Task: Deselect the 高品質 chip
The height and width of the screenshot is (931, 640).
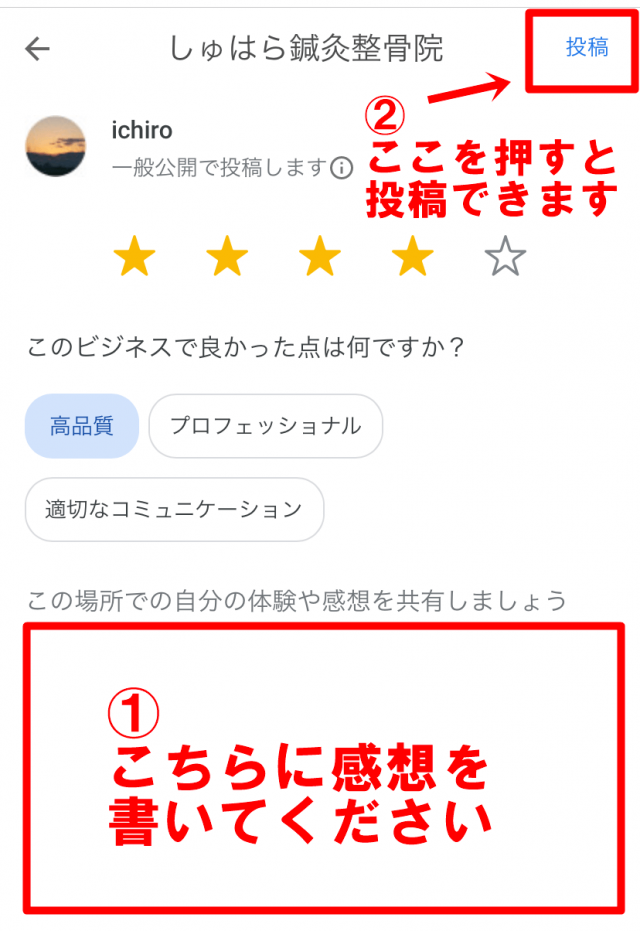Action: click(x=81, y=426)
